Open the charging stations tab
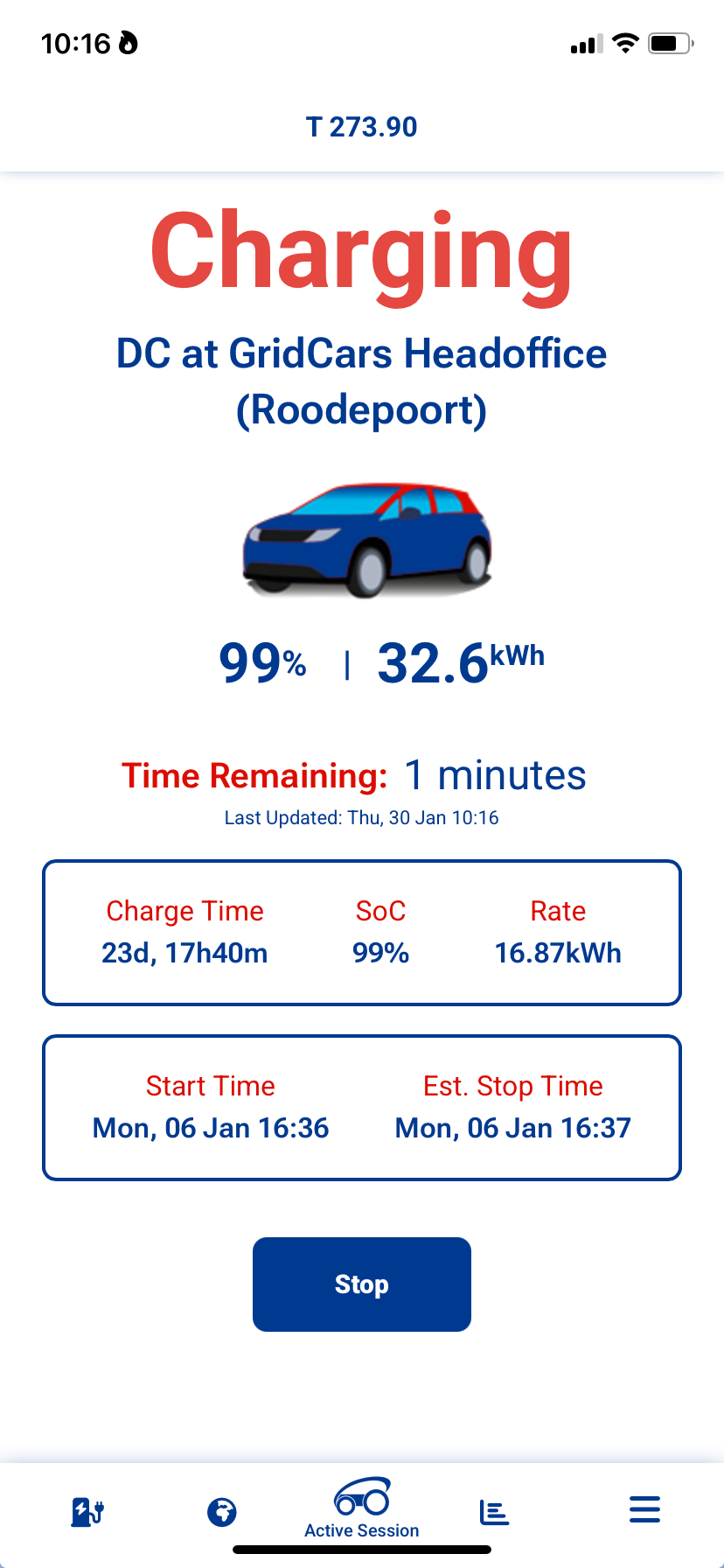724x1568 pixels. click(x=87, y=1511)
